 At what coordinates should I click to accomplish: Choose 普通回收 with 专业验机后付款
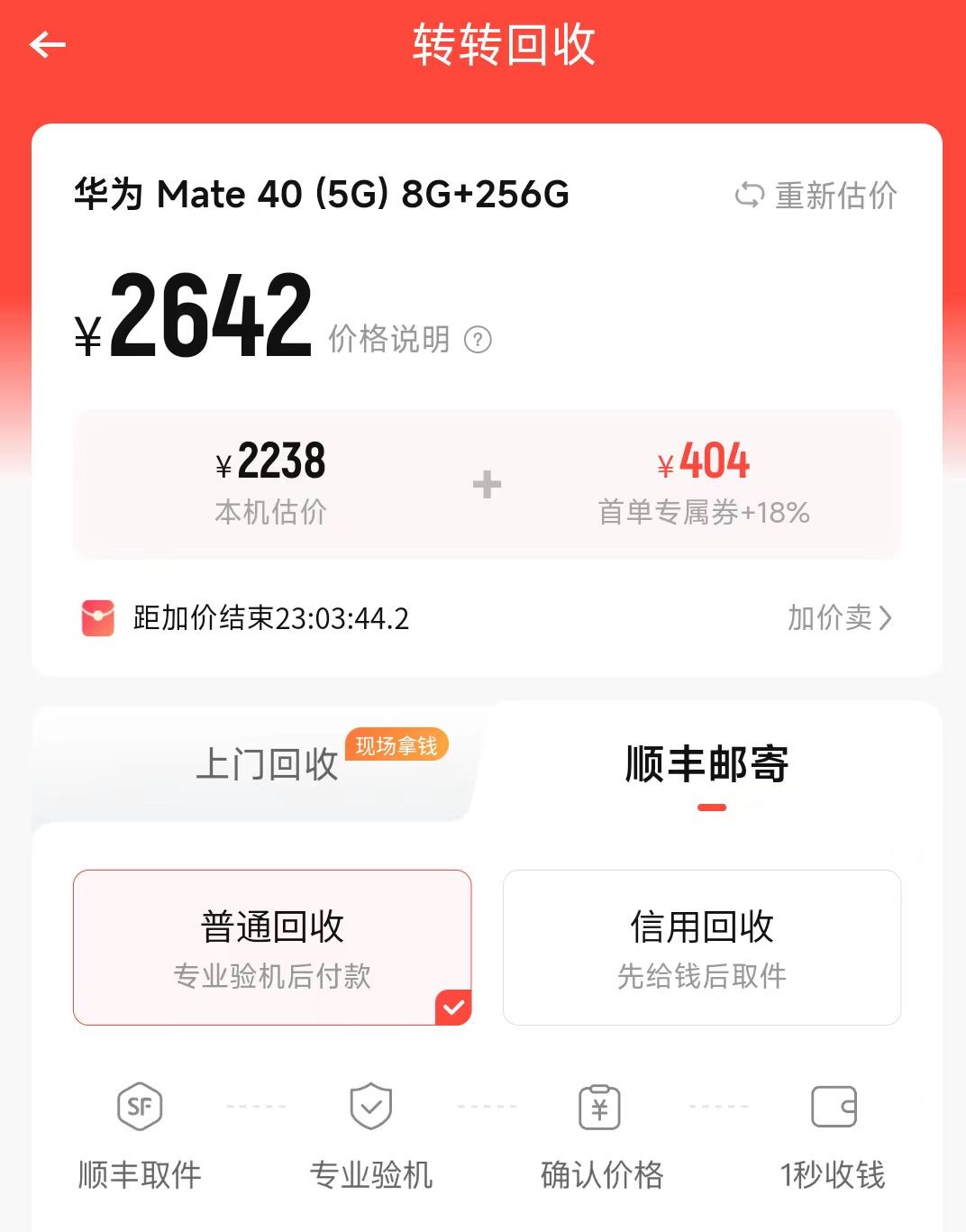click(x=272, y=947)
